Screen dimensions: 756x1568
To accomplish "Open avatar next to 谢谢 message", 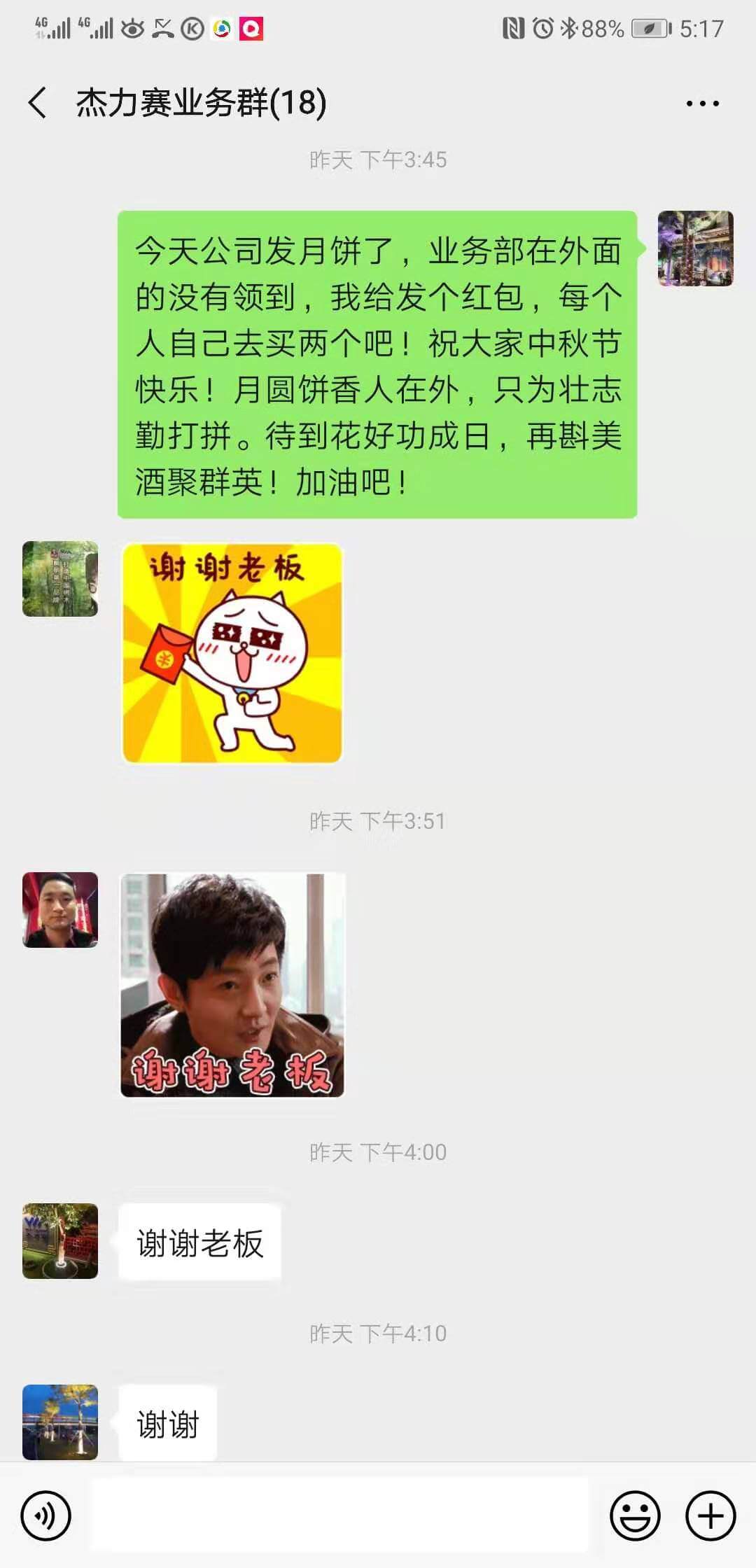I will 60,1422.
